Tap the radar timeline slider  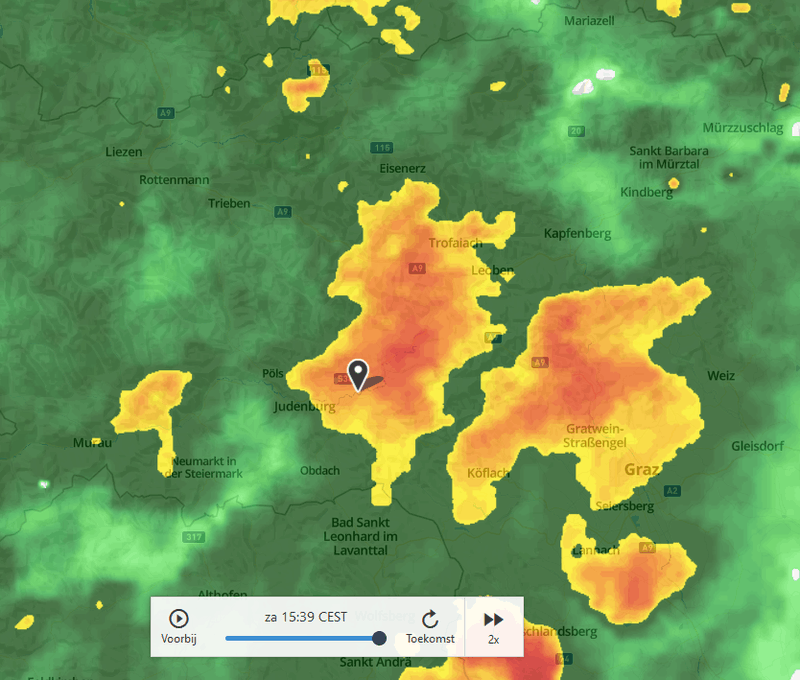[303, 638]
